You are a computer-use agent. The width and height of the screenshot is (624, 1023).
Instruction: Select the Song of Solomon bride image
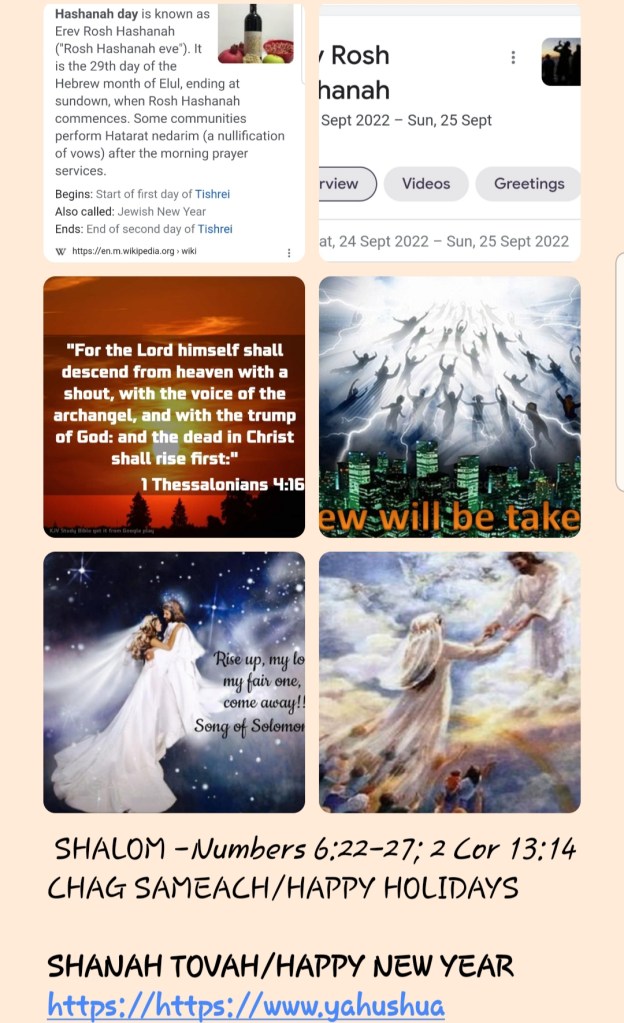(174, 682)
